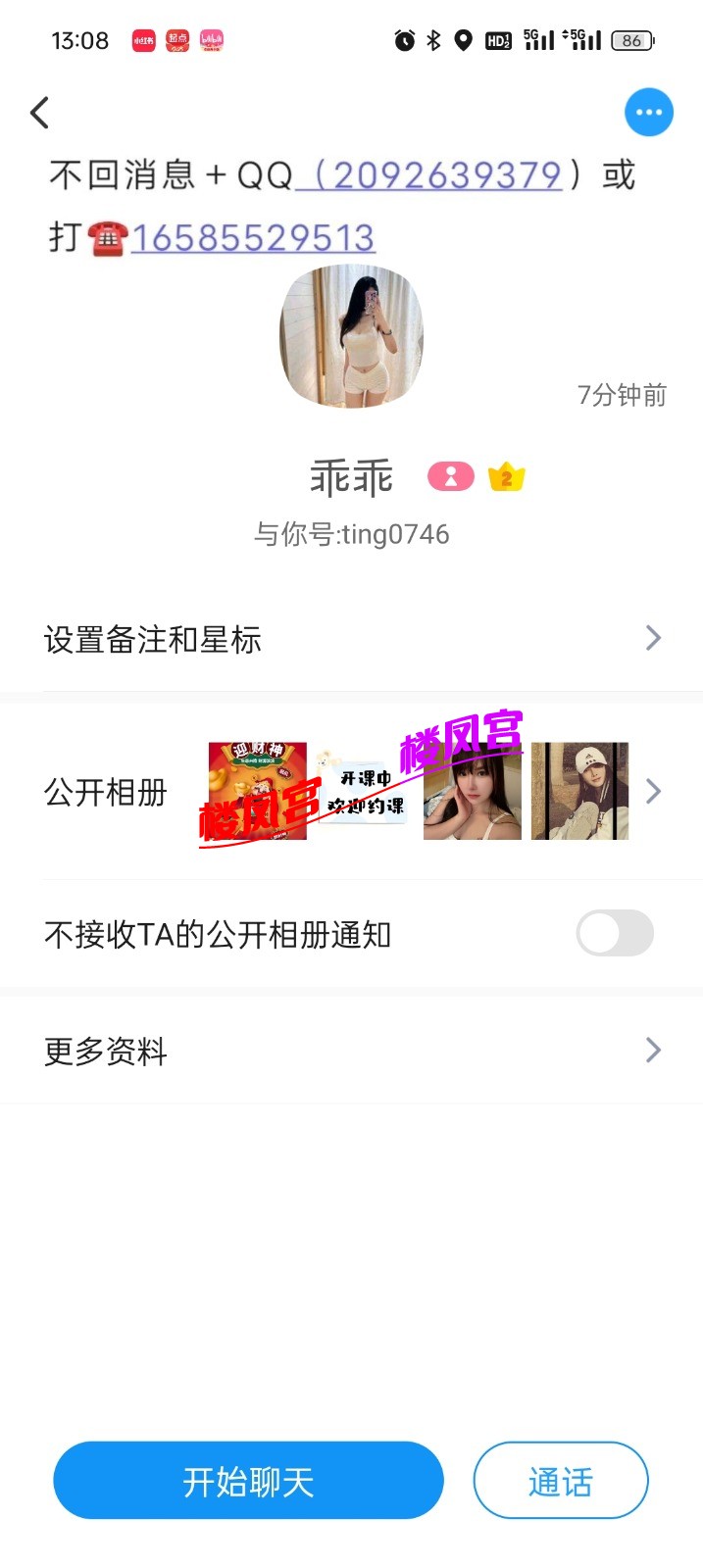Open 设置备注和星标 row
The image size is (703, 1568).
[x=351, y=639]
